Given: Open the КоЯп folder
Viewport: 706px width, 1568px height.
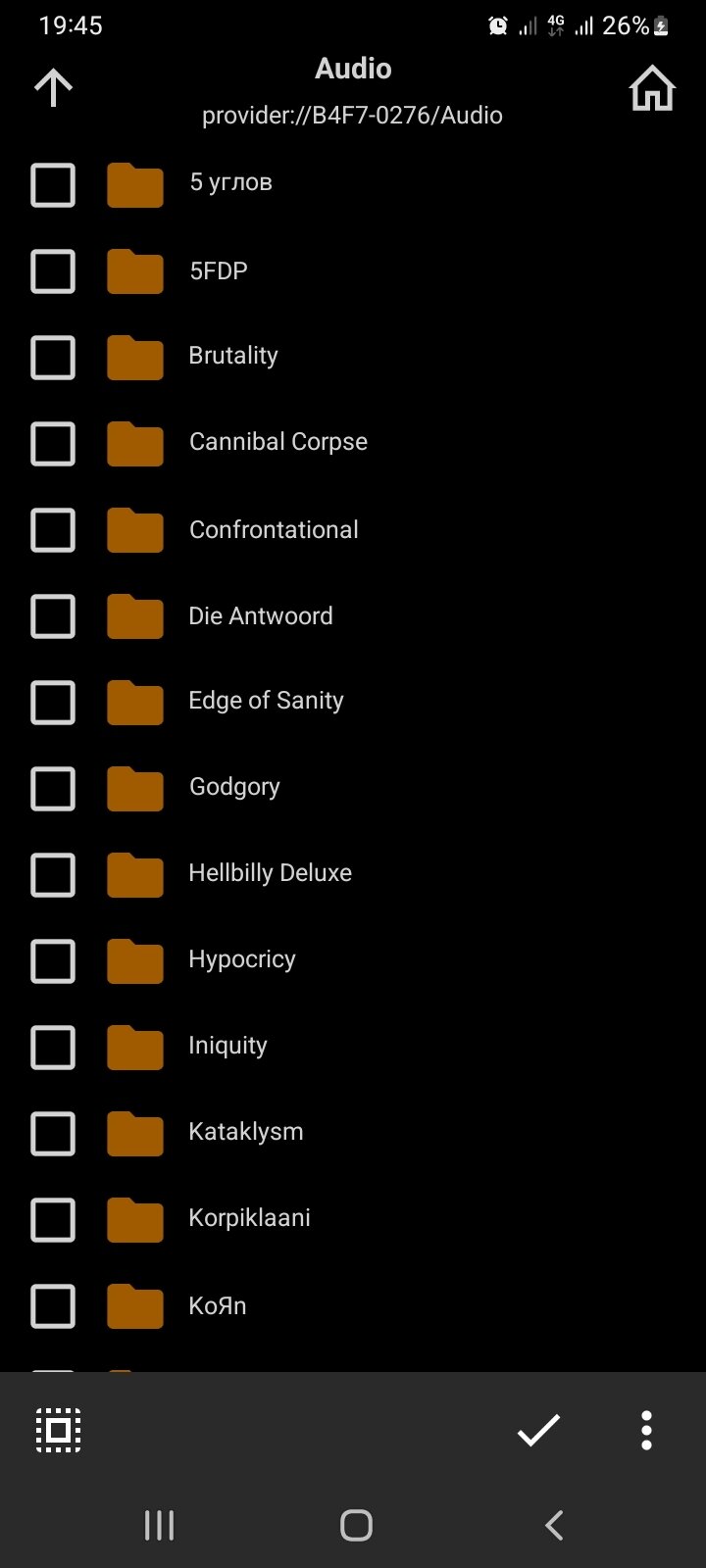Looking at the screenshot, I should click(x=217, y=1306).
